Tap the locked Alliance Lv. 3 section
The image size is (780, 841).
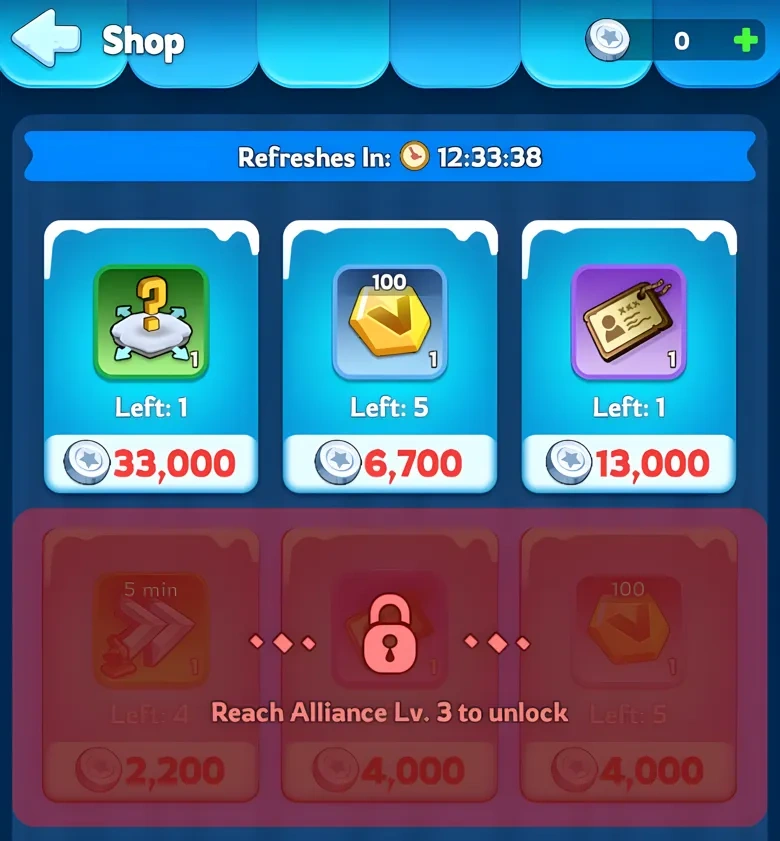389,665
